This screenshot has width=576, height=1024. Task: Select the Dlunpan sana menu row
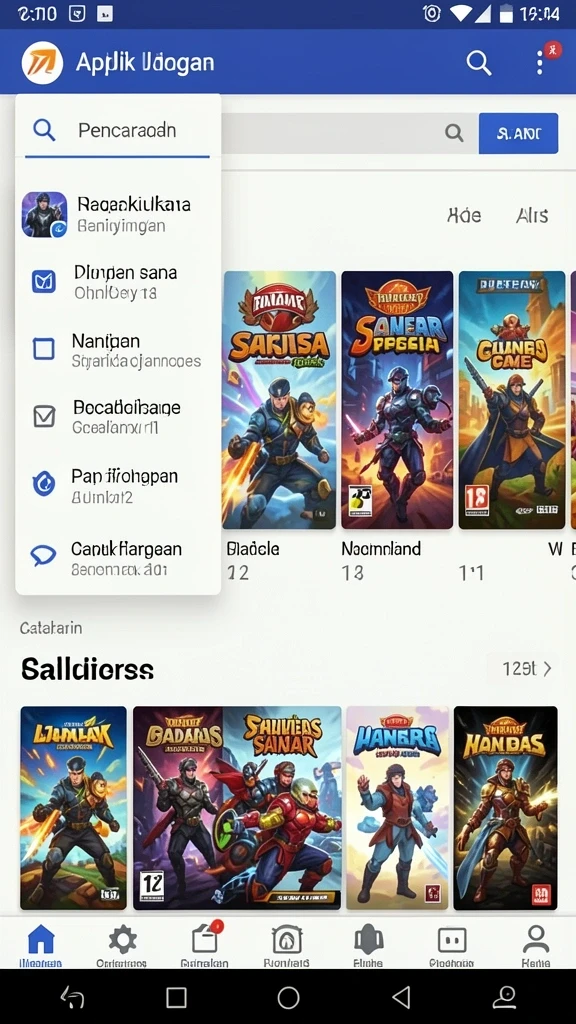[x=118, y=281]
